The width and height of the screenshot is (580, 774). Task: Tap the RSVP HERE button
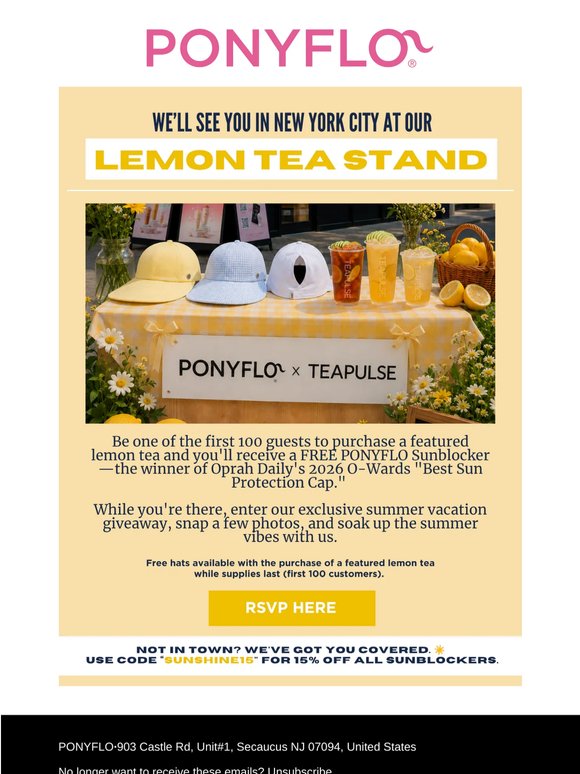pos(292,608)
